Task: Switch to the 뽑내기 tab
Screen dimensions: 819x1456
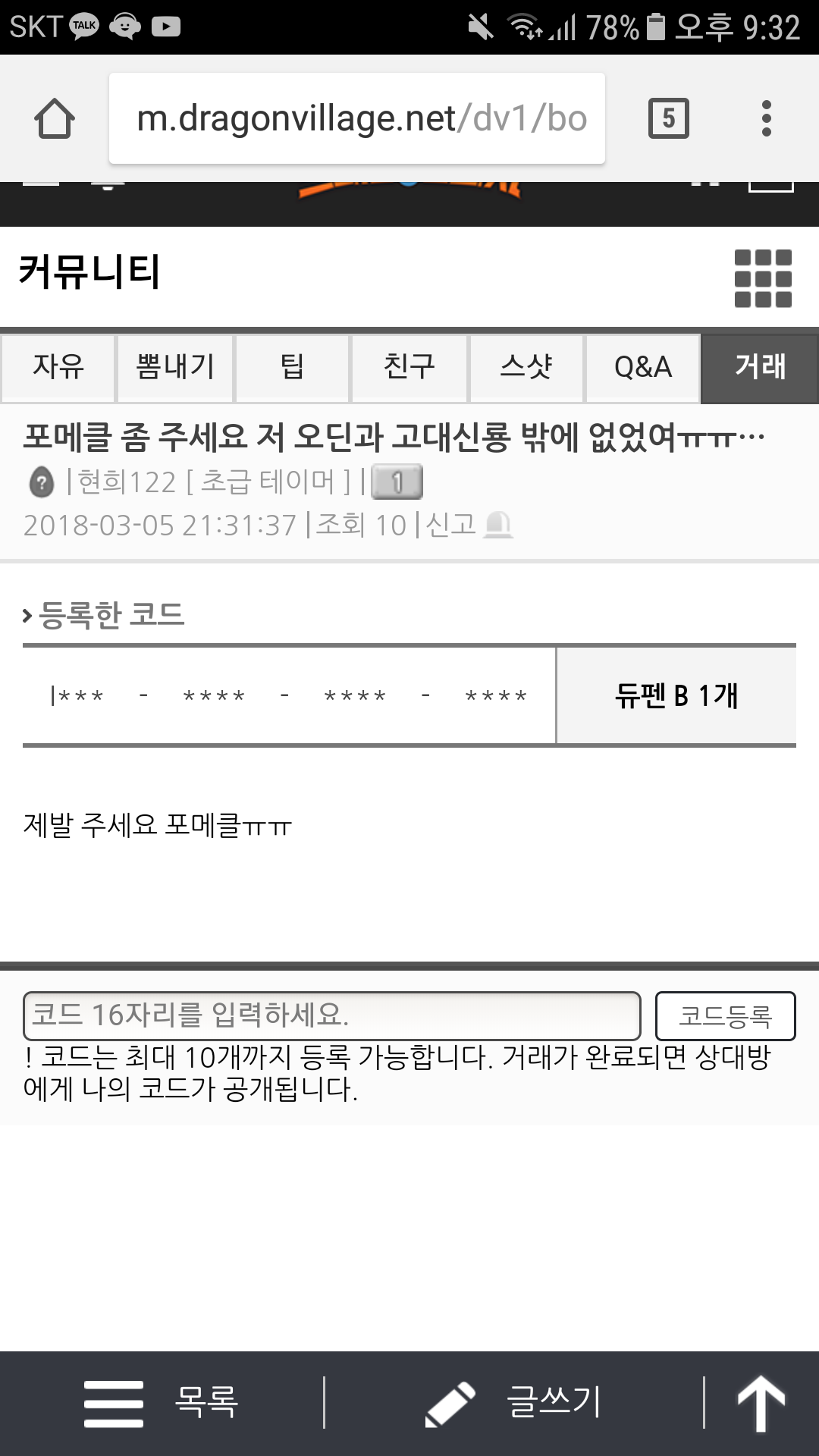Action: 175,368
